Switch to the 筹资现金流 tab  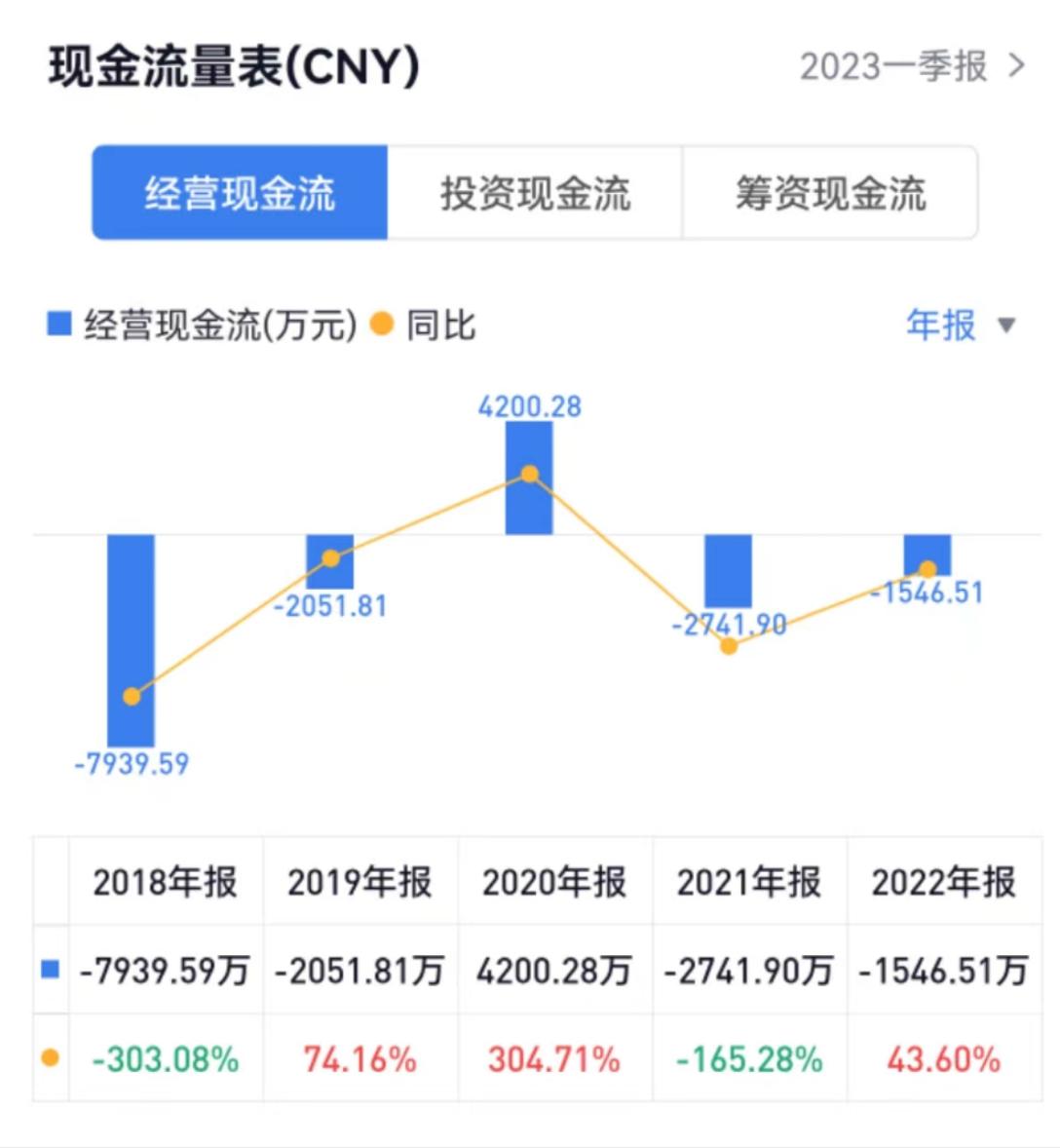830,193
